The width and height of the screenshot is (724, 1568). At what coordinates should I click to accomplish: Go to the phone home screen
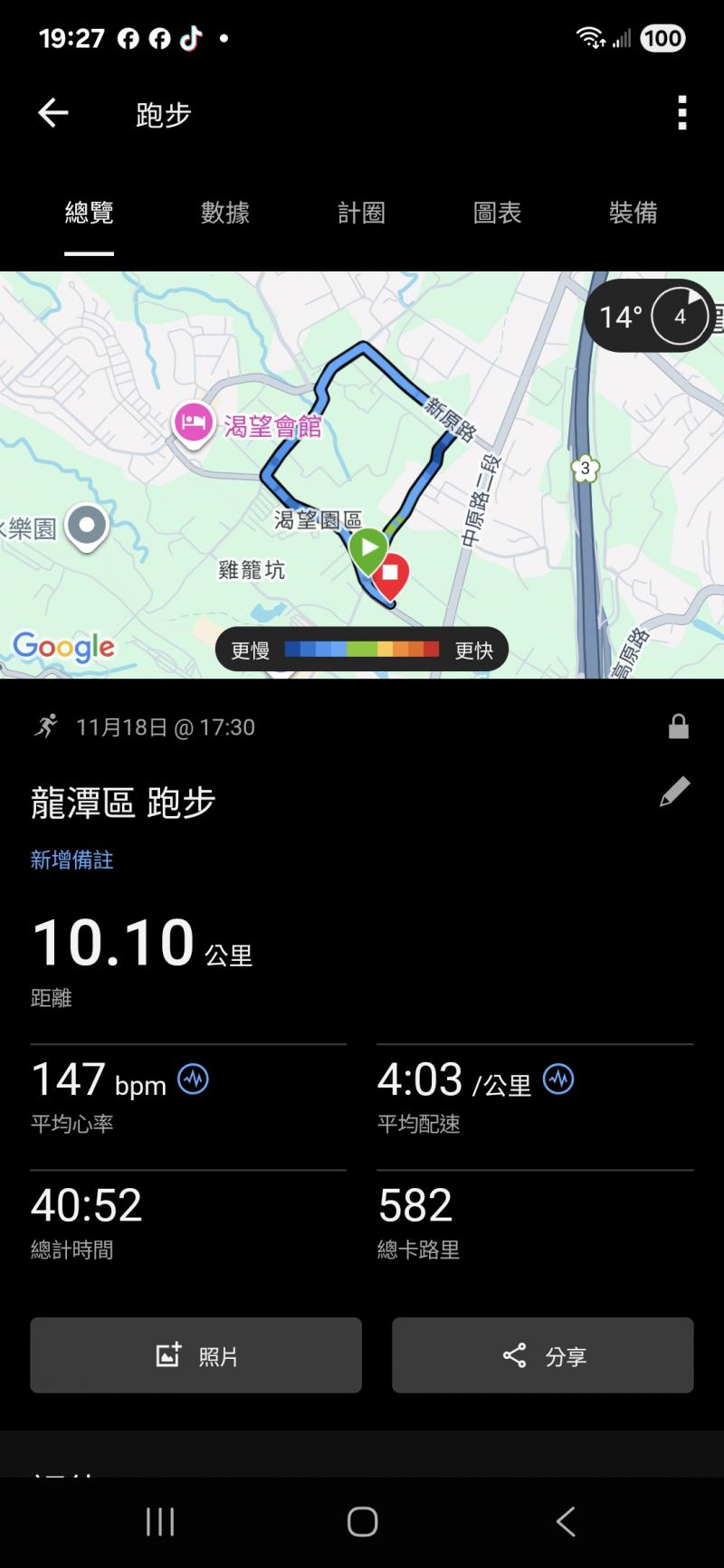(362, 1522)
